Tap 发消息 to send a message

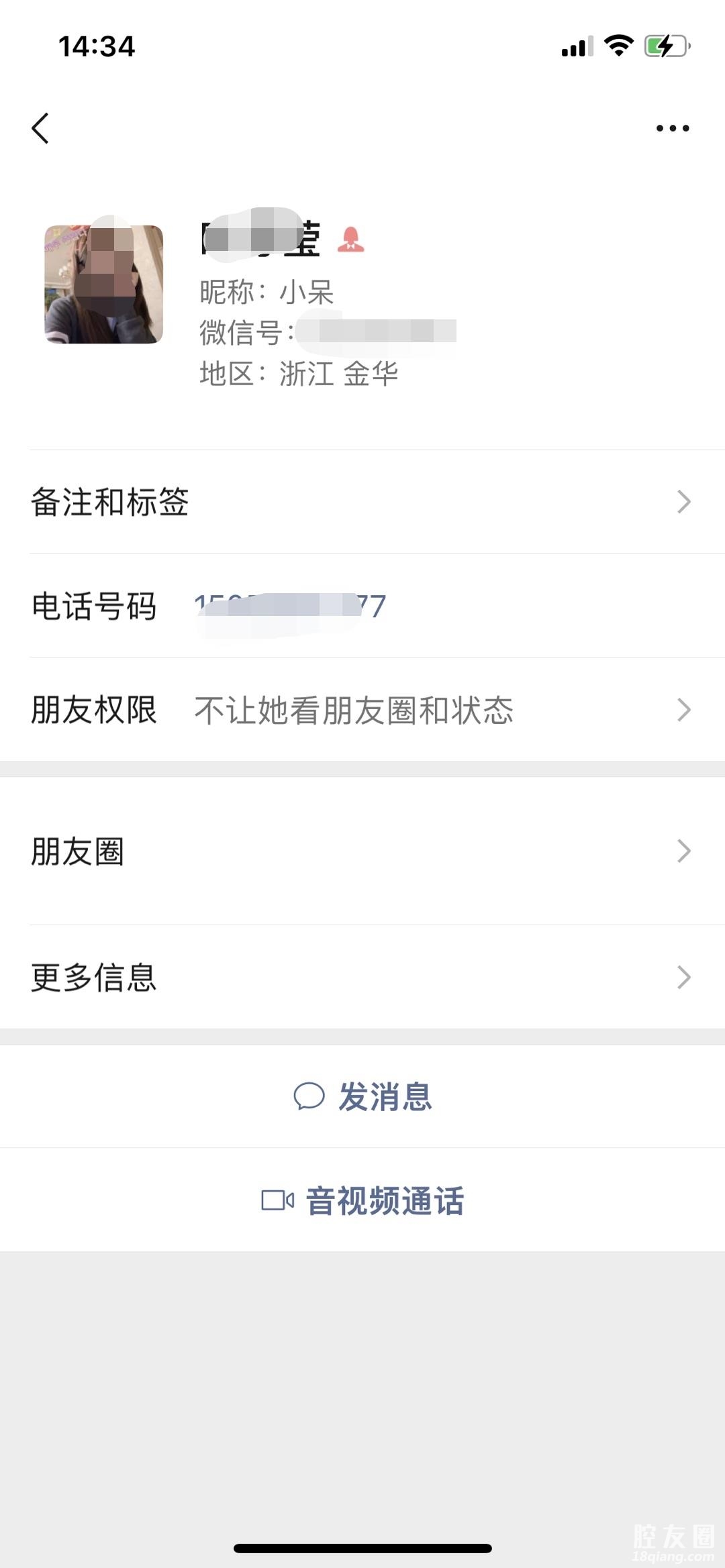click(362, 1097)
